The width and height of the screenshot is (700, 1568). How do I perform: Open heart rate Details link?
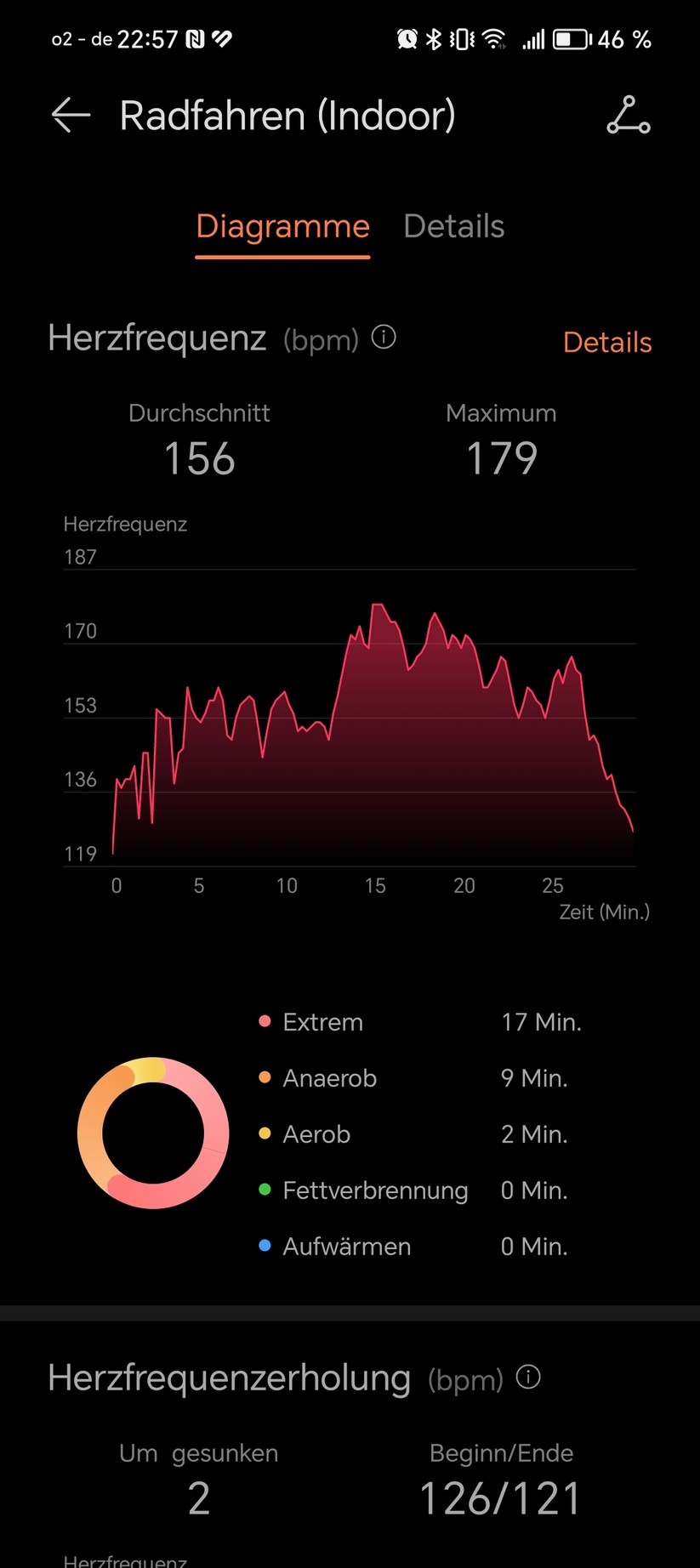point(606,343)
